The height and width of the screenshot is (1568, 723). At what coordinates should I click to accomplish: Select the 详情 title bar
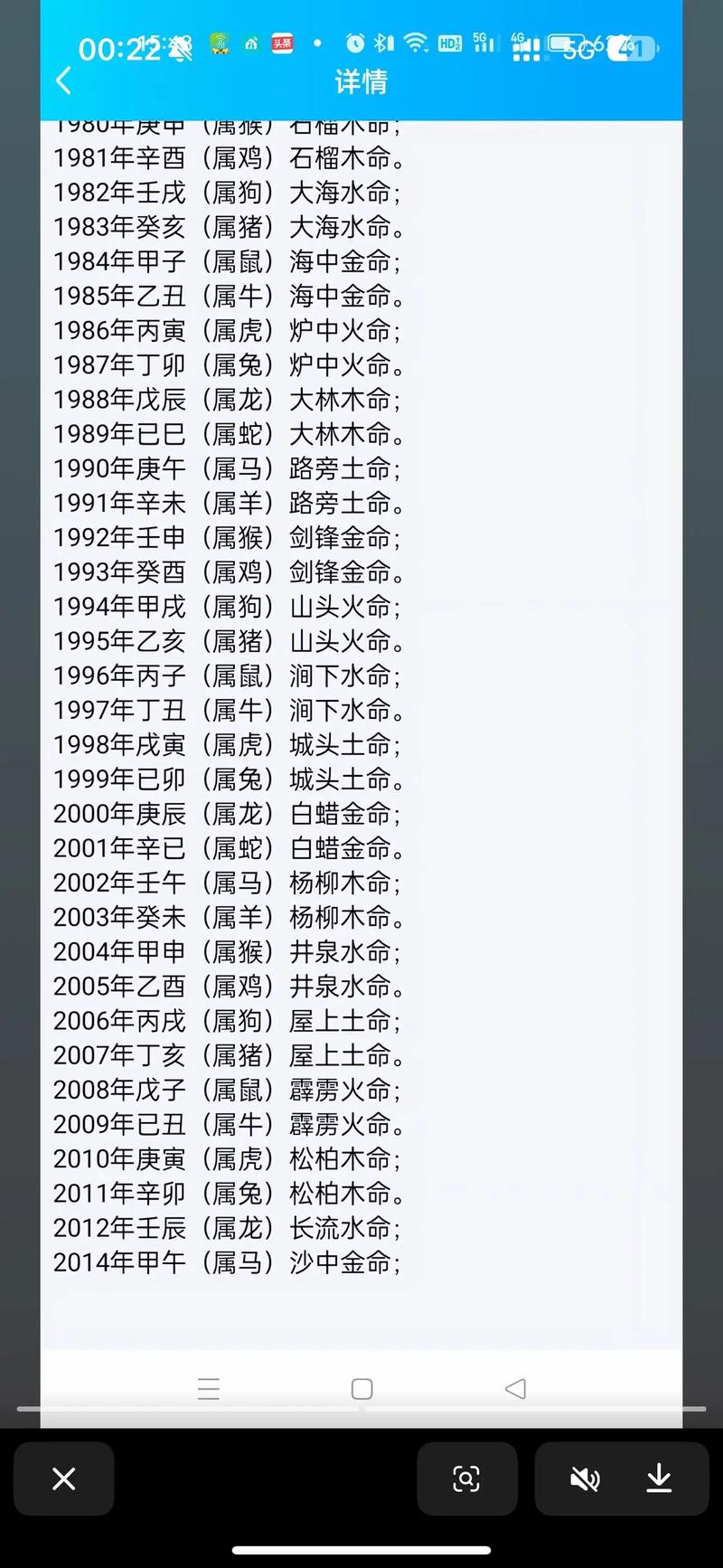(361, 83)
